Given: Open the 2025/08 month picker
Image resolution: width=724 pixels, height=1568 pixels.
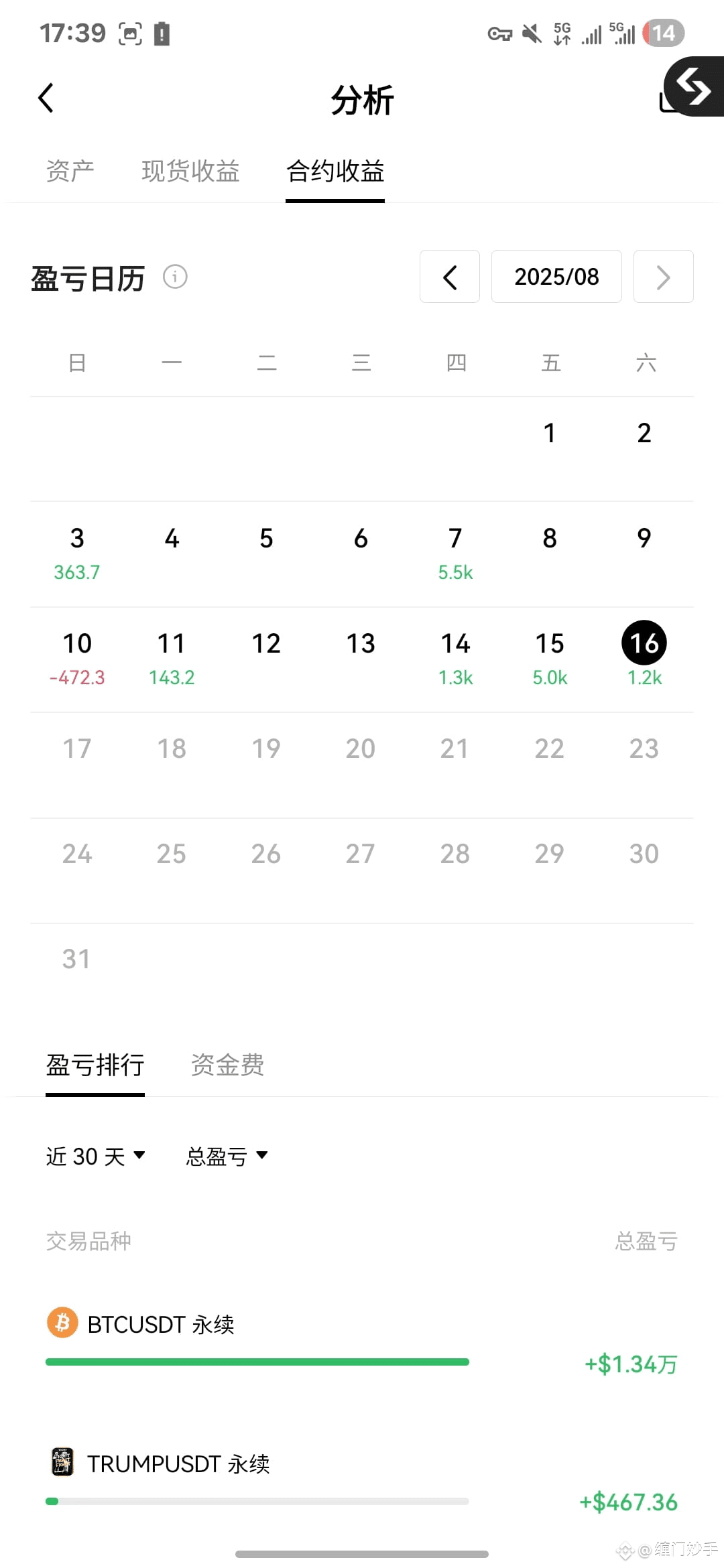Looking at the screenshot, I should click(x=556, y=277).
